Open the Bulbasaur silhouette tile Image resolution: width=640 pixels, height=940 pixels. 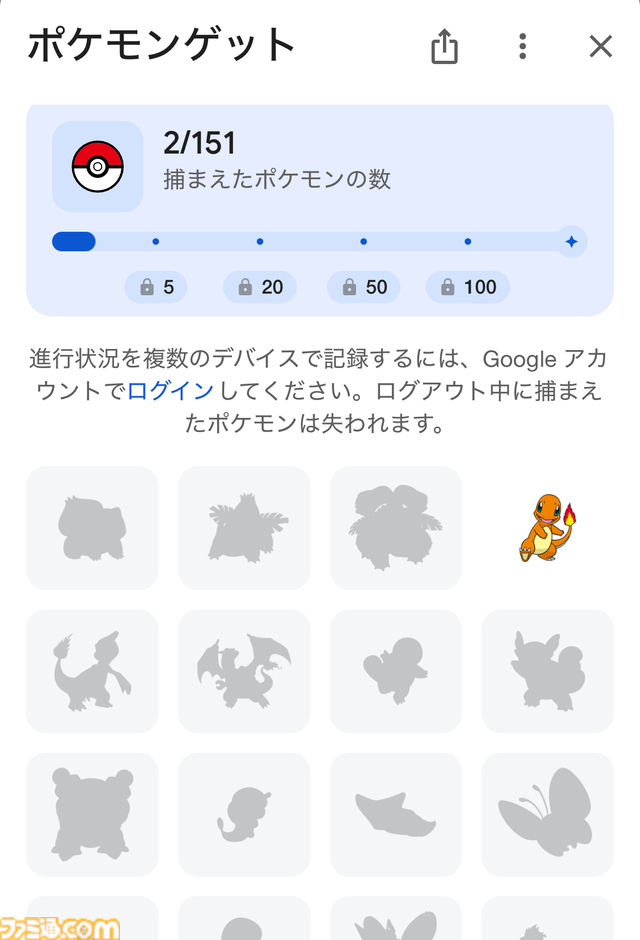[x=92, y=527]
